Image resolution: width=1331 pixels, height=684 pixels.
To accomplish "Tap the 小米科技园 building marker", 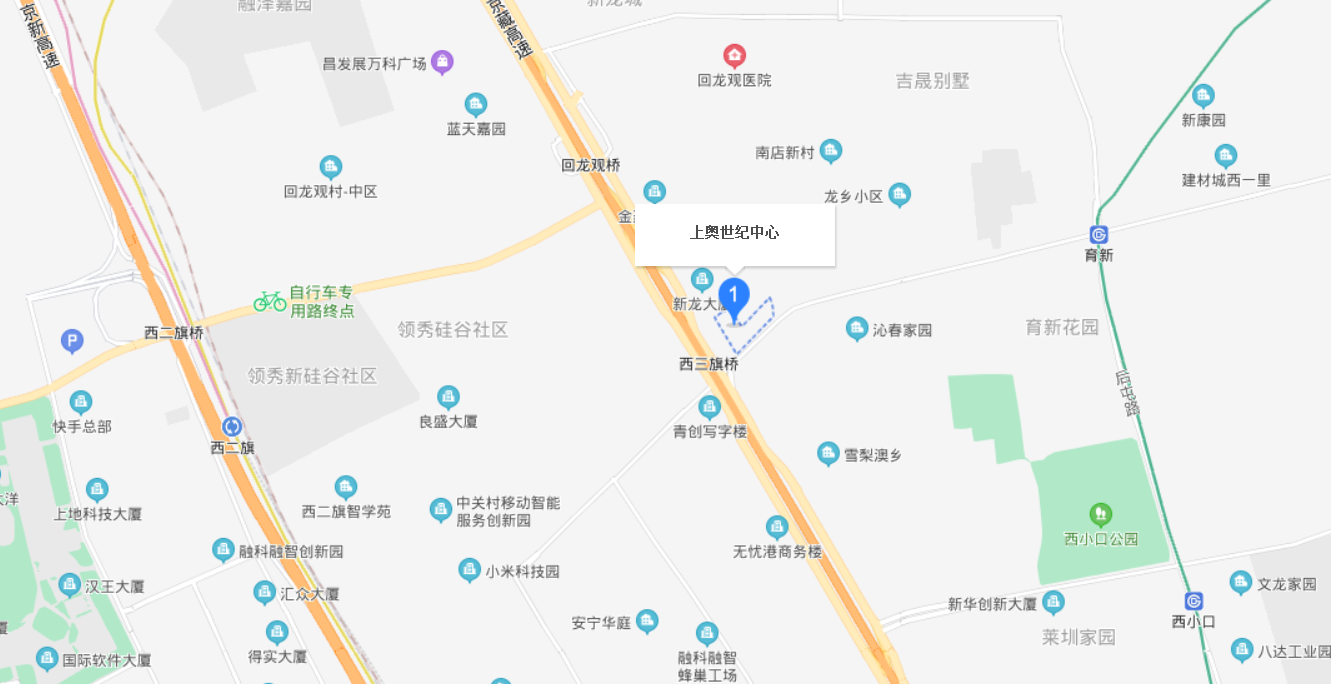I will tap(469, 570).
